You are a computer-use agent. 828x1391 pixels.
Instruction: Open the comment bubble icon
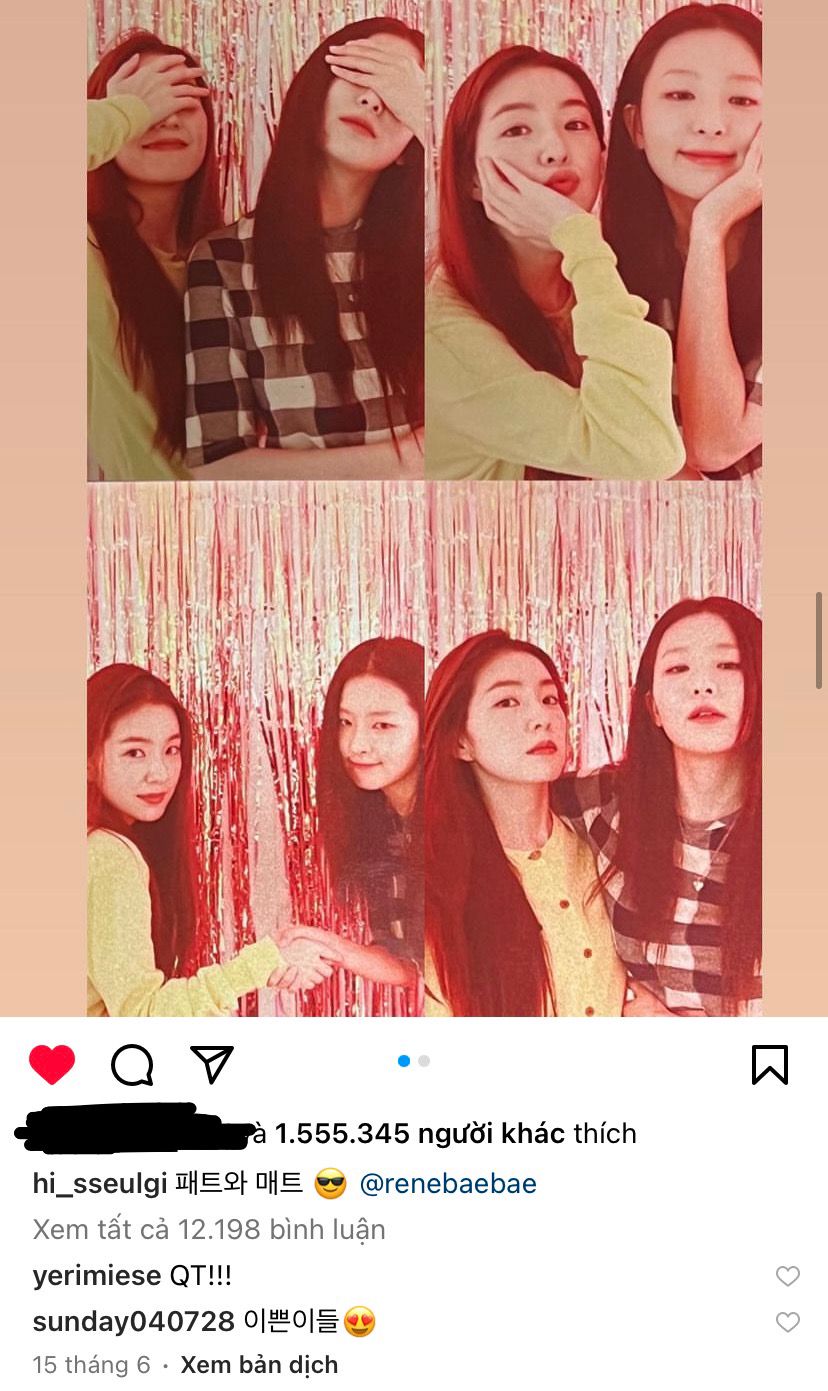pos(132,1065)
